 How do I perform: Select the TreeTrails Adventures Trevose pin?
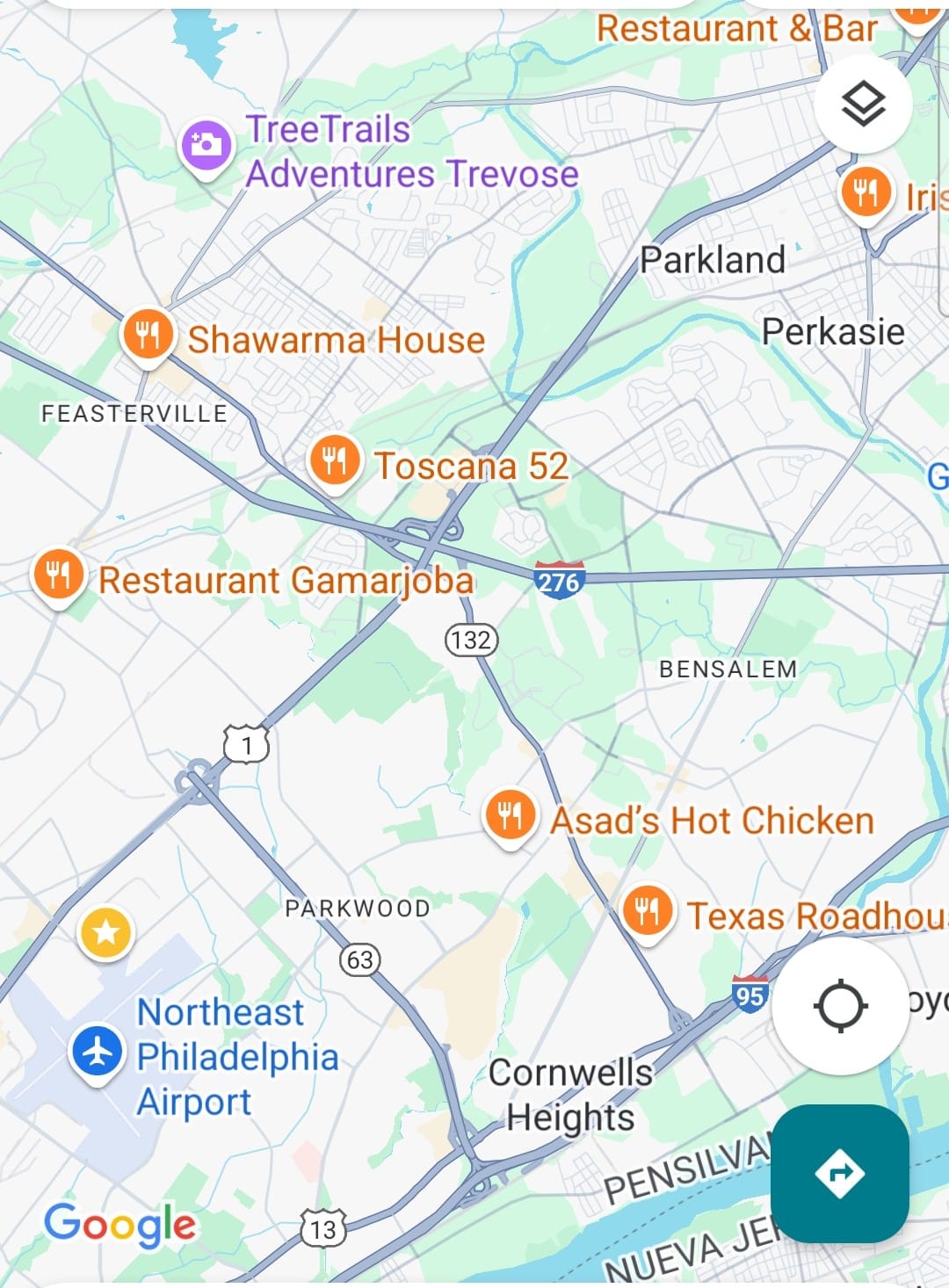206,145
